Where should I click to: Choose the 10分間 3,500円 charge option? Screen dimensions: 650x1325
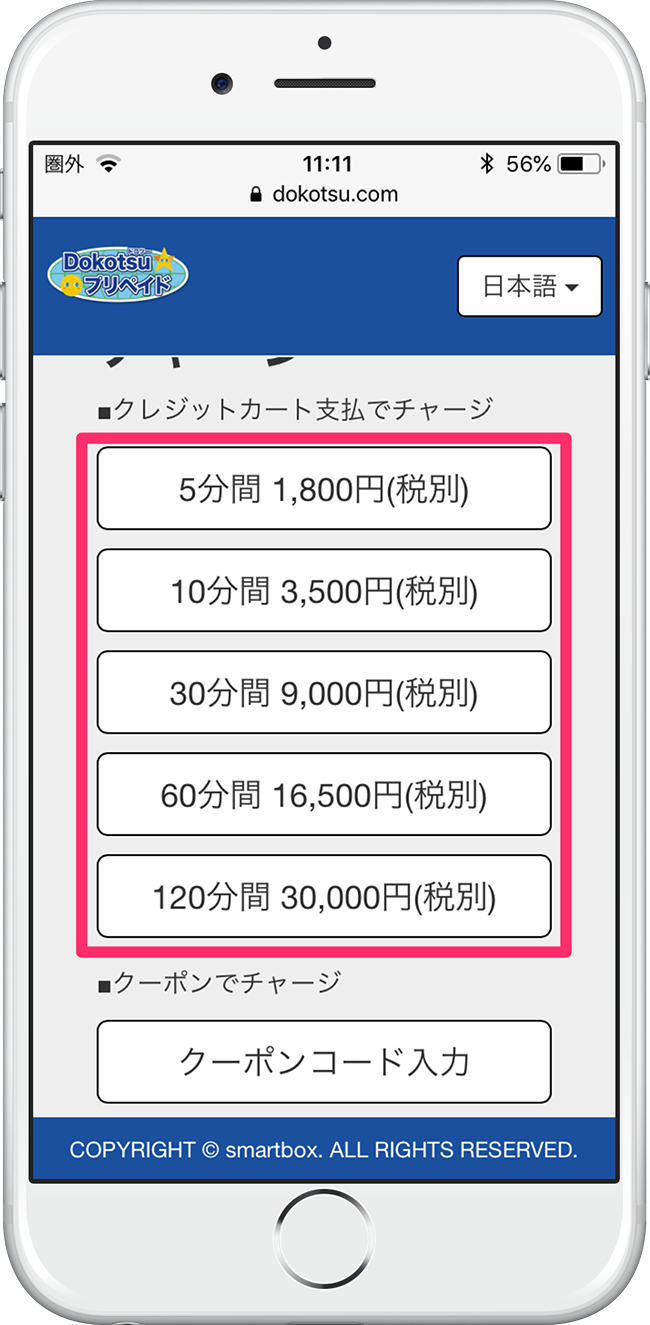(x=324, y=591)
